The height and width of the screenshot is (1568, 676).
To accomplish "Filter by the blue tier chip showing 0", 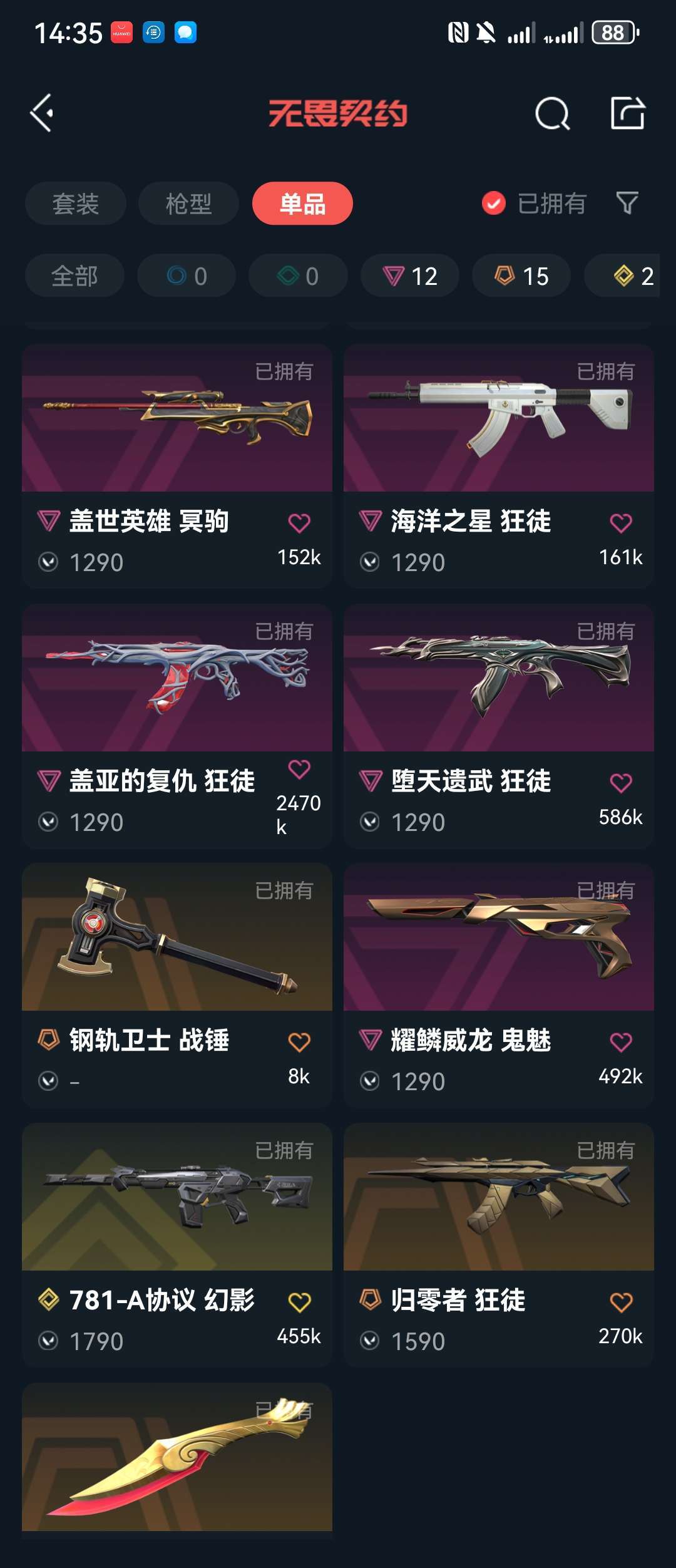I will [x=187, y=276].
